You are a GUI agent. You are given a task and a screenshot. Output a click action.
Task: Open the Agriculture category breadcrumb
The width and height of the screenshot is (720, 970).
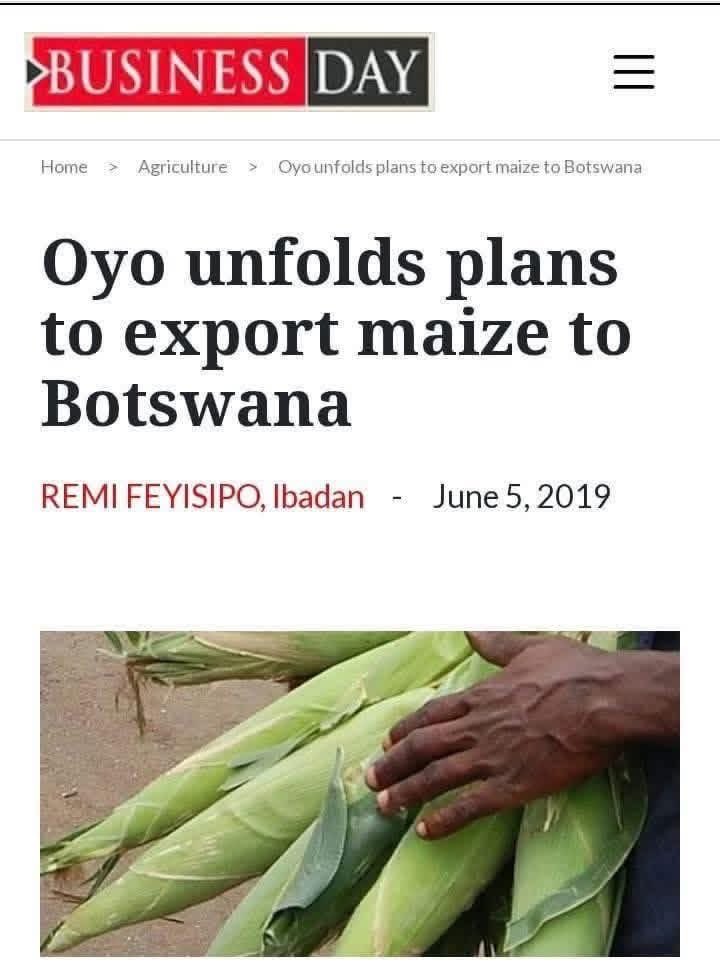[182, 167]
